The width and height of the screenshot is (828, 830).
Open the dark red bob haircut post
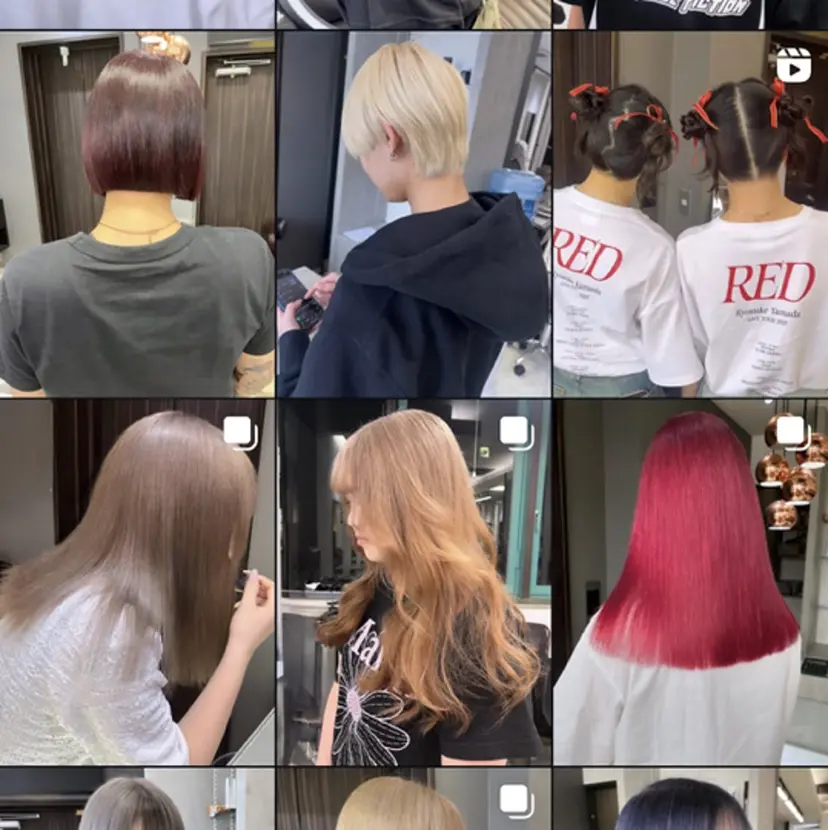pyautogui.click(x=137, y=213)
